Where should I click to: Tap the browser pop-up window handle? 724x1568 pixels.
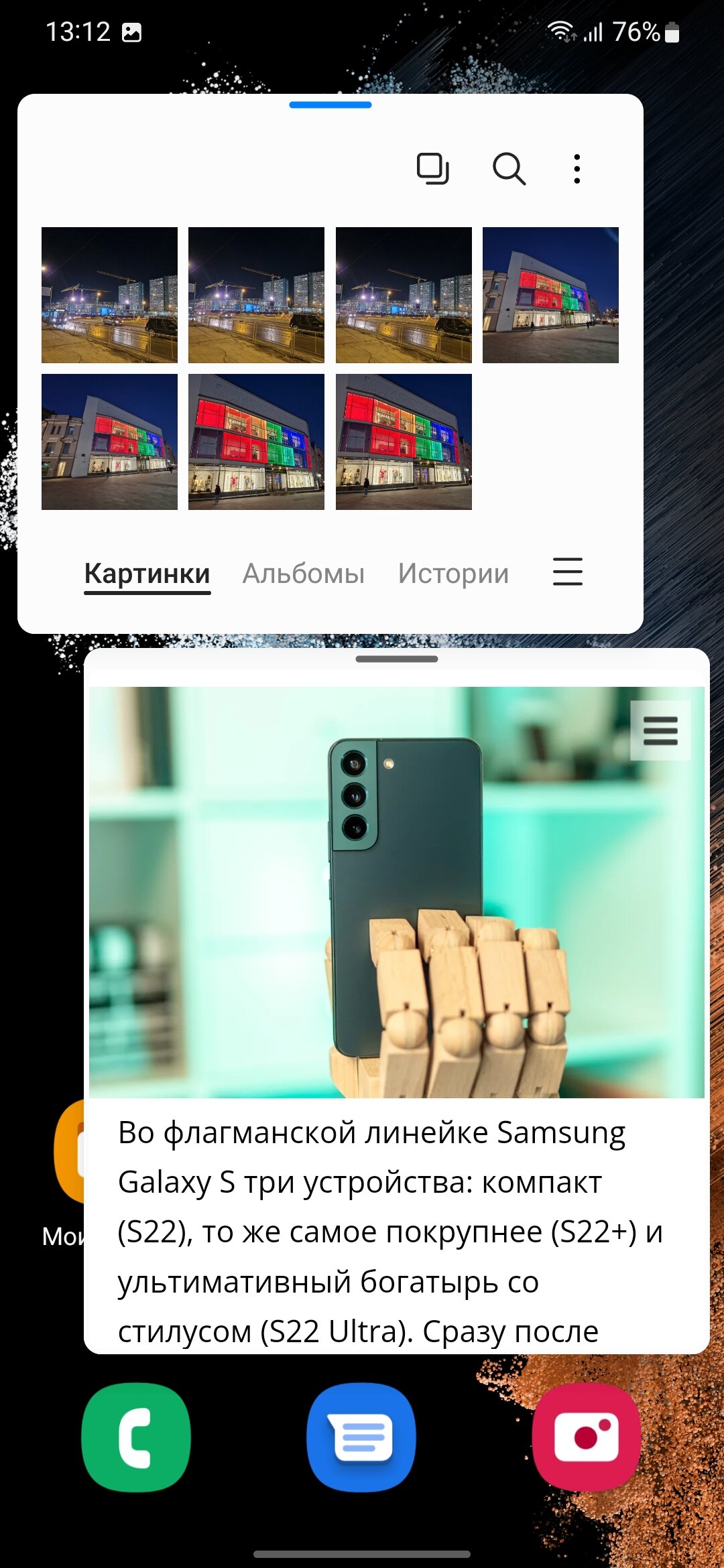coord(397,659)
